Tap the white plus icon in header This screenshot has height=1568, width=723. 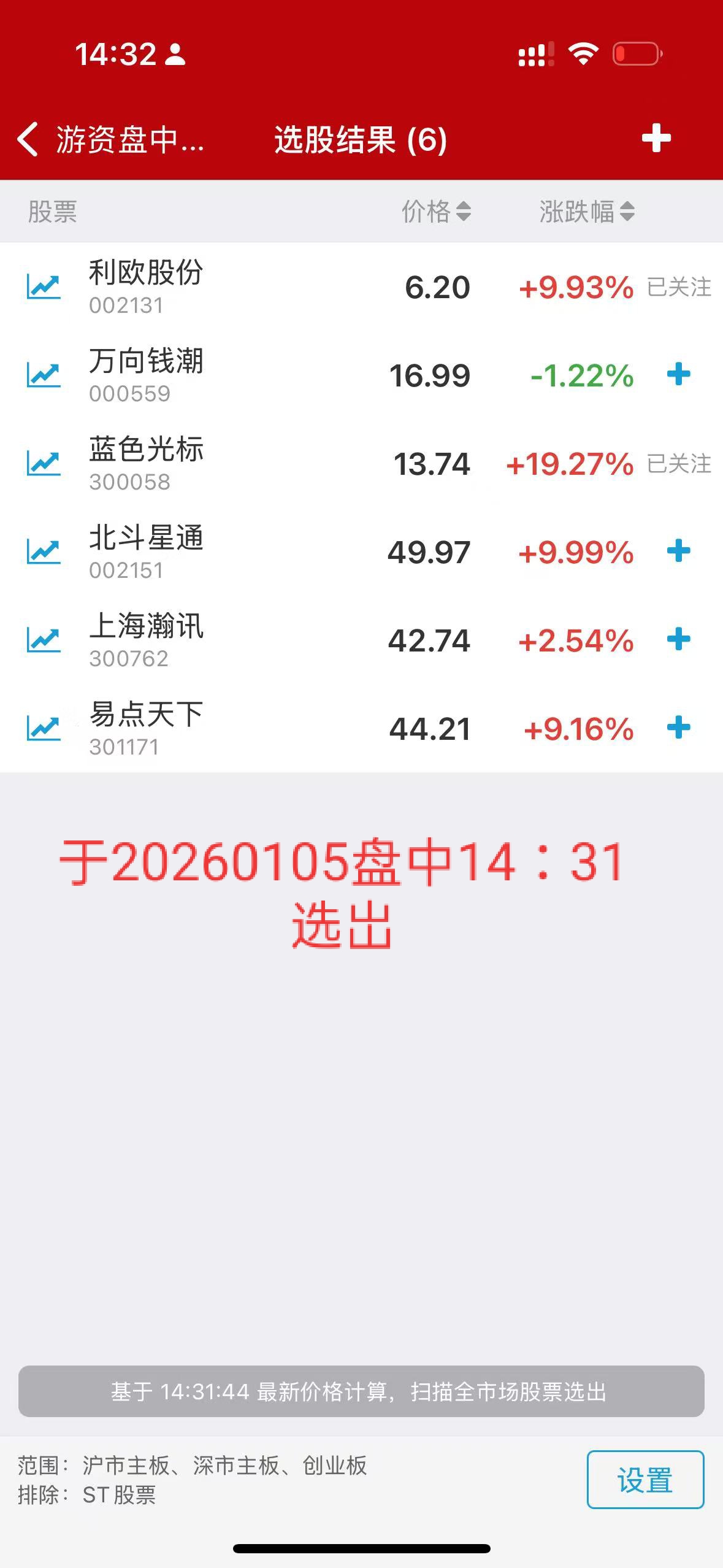point(656,138)
